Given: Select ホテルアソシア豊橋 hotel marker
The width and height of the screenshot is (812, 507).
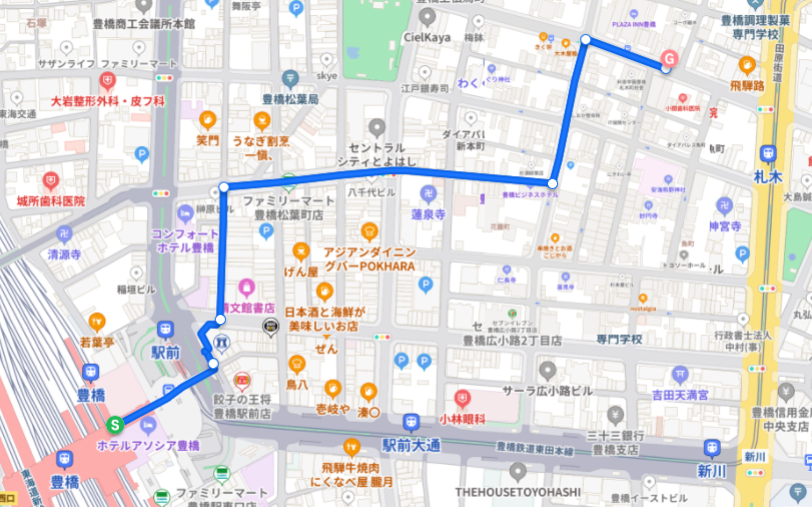Looking at the screenshot, I should tap(149, 424).
